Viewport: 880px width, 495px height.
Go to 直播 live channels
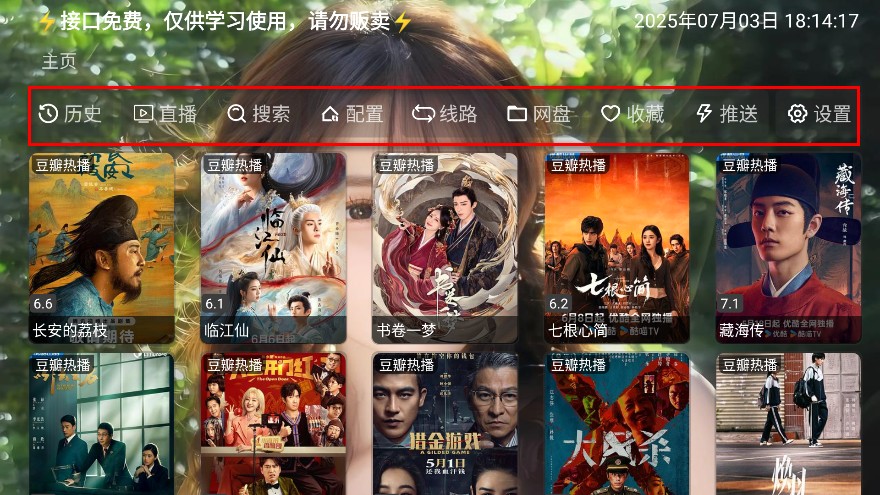point(165,114)
